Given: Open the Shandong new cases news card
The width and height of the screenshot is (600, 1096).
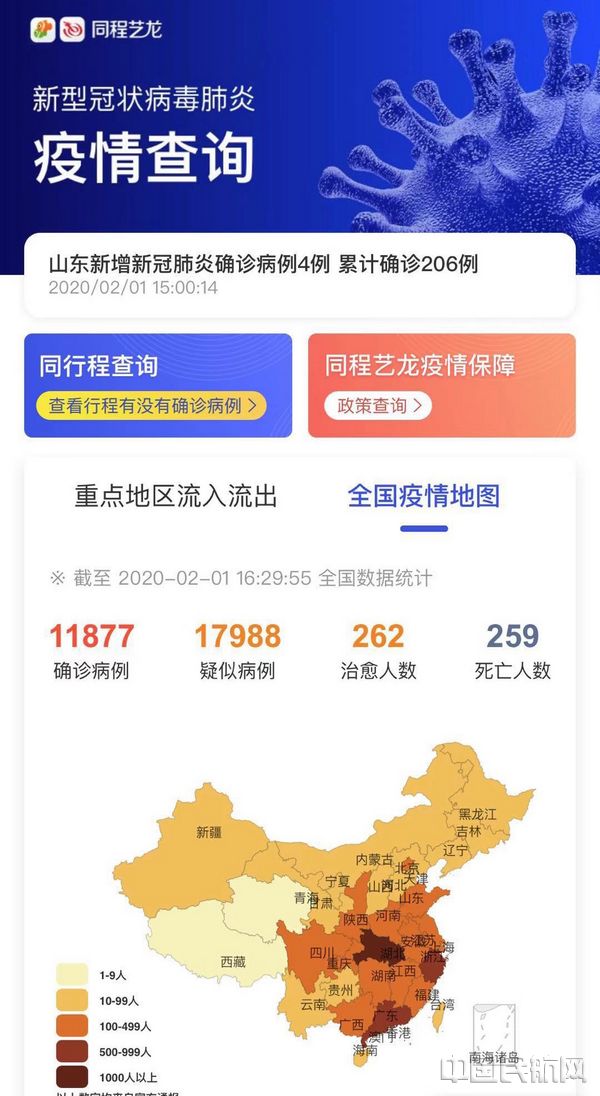Looking at the screenshot, I should coord(298,274).
